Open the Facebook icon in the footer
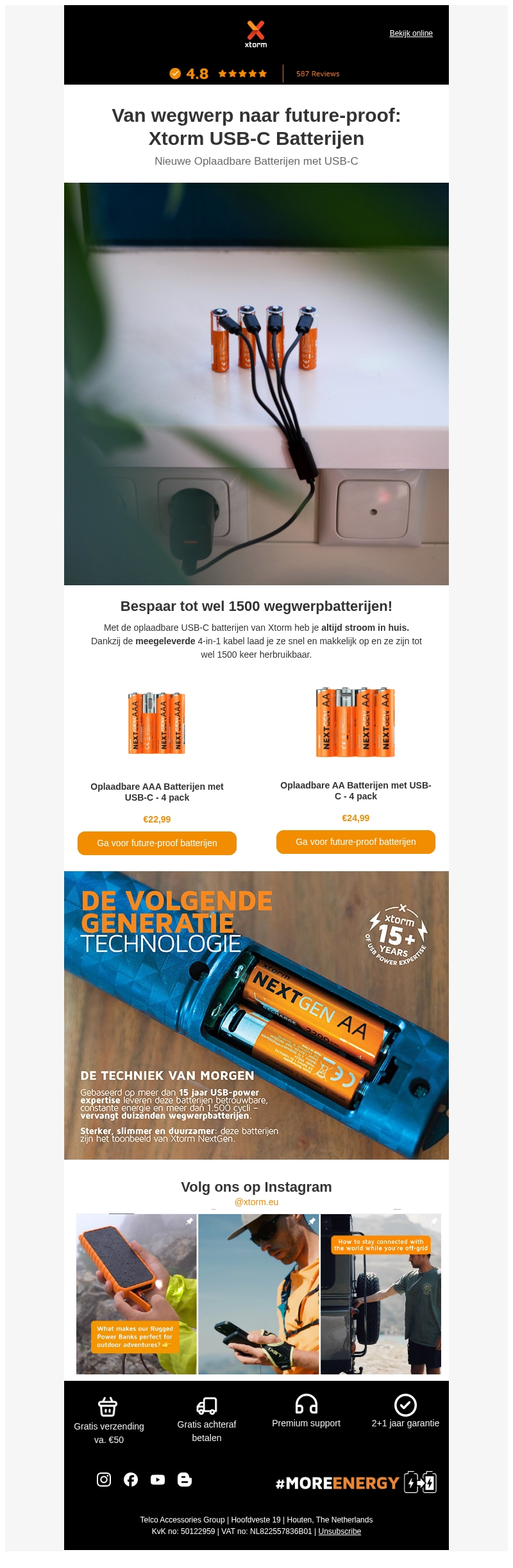Screen dimensions: 513x1568 (x=131, y=1479)
